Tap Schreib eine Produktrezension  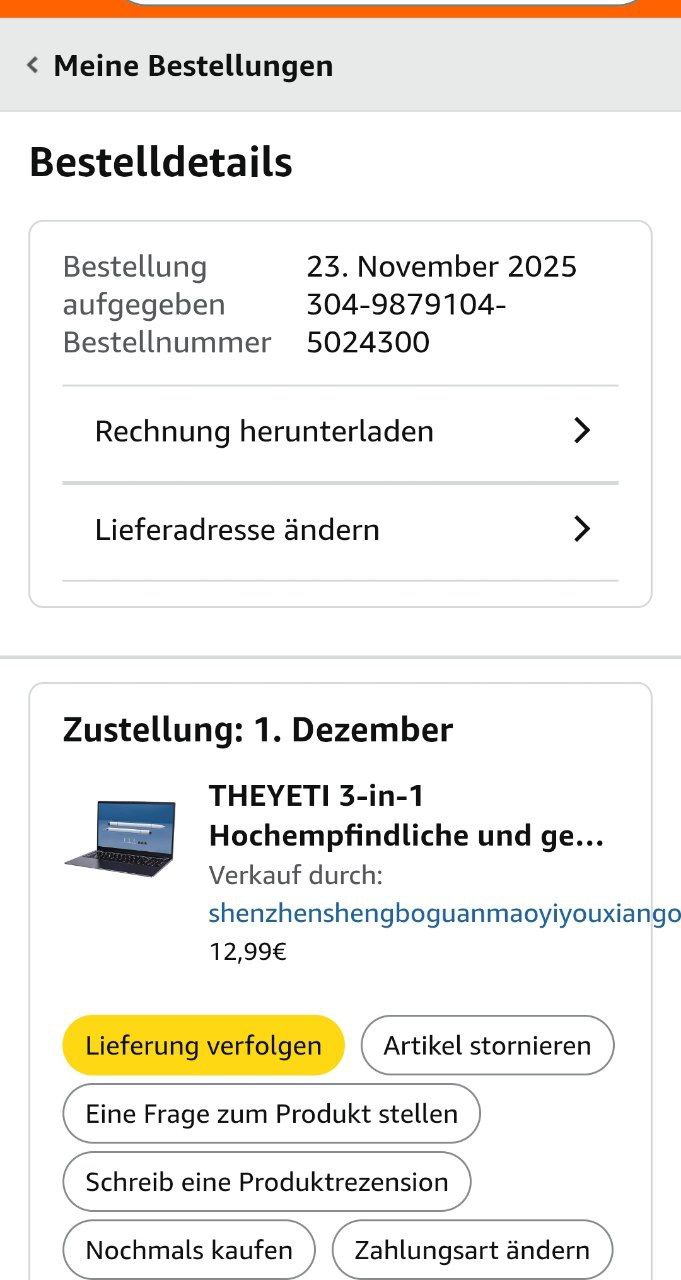(x=266, y=1182)
